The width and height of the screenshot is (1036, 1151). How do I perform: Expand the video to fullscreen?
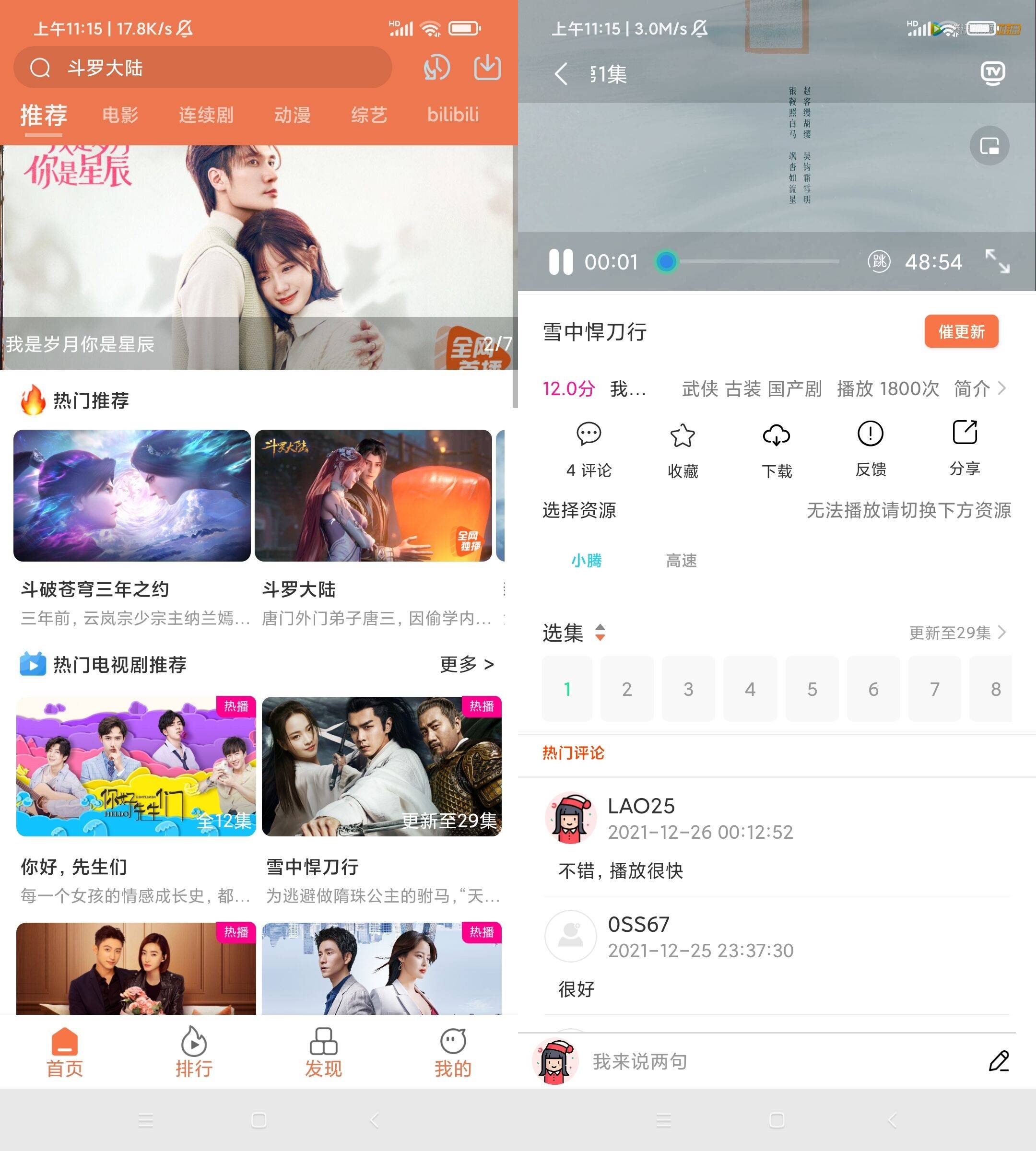997,261
